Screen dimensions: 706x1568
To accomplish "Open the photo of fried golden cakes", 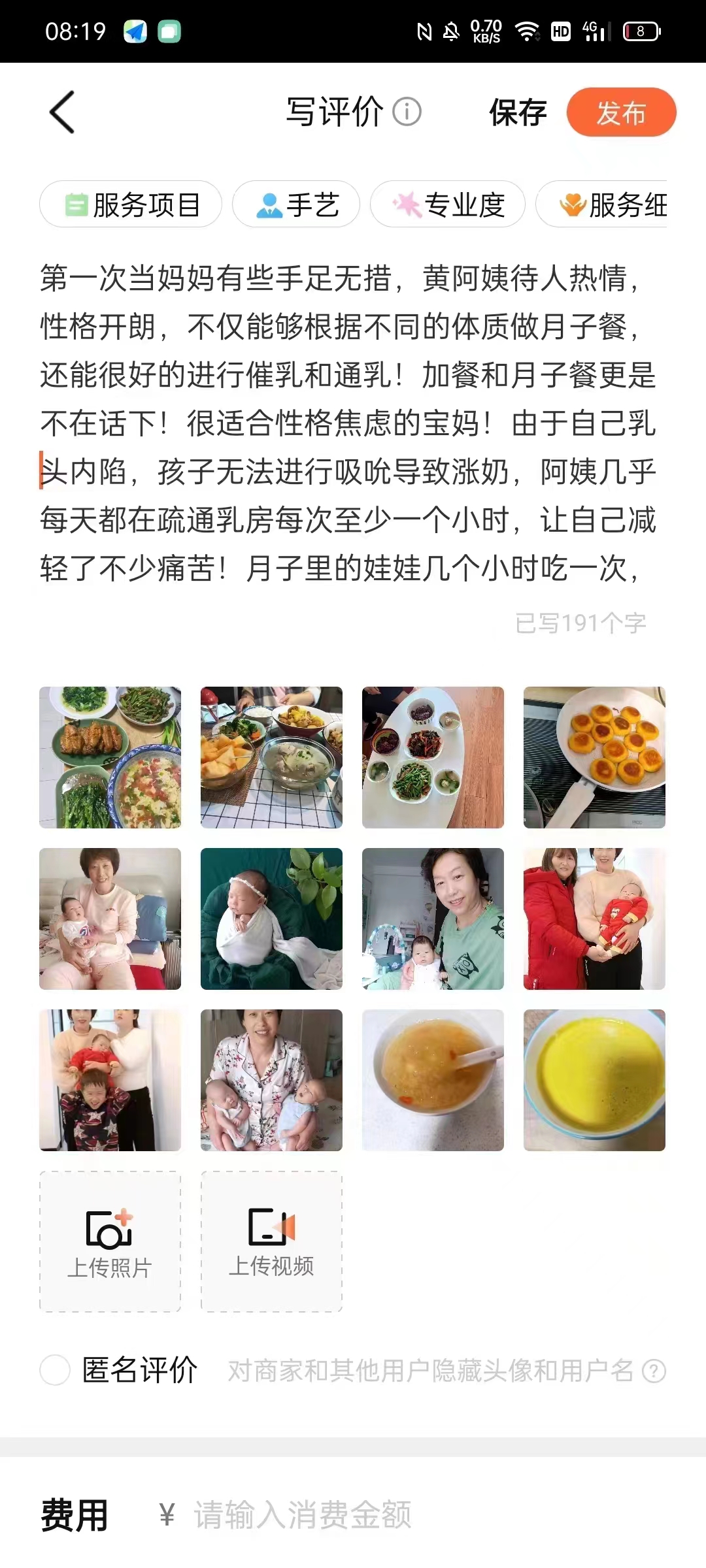I will [594, 757].
